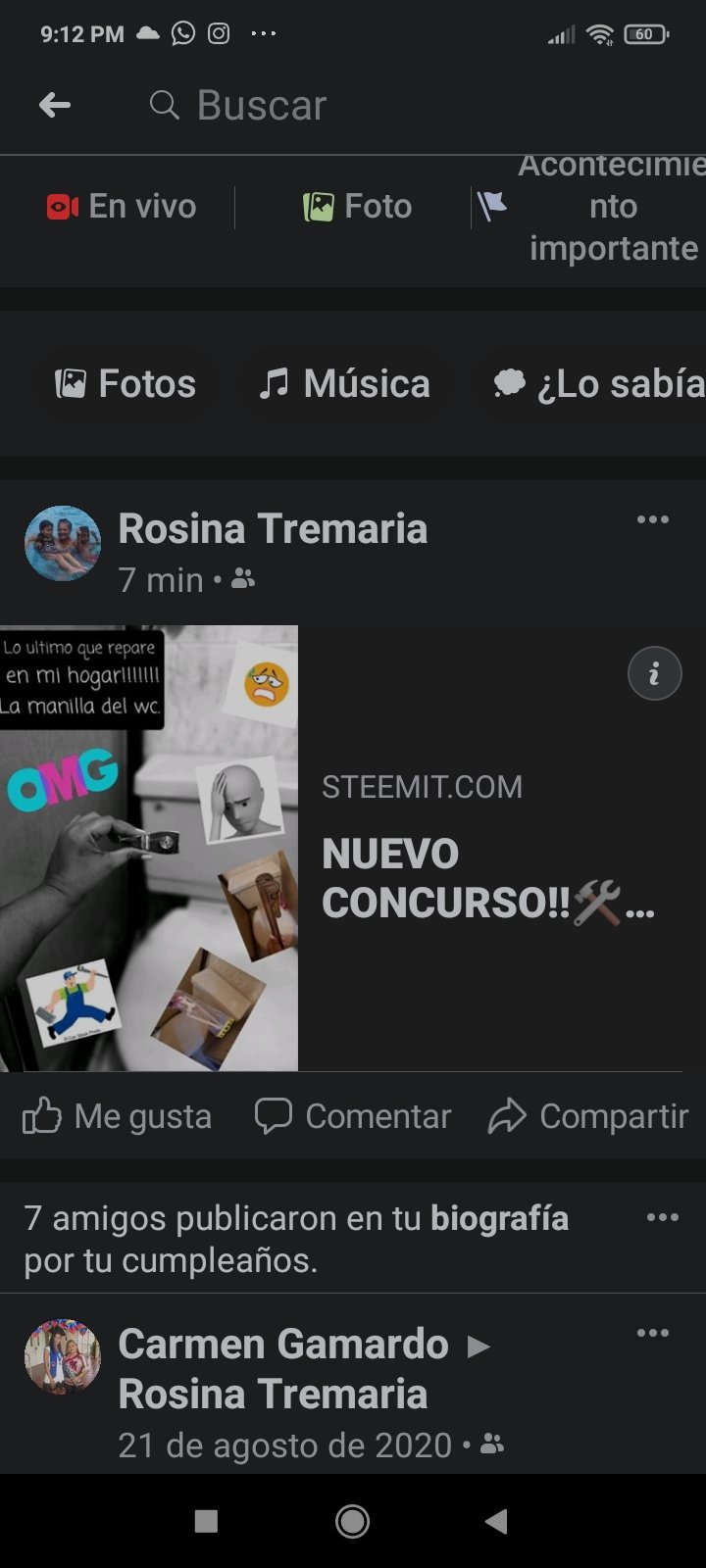Image resolution: width=706 pixels, height=1568 pixels.
Task: Open Rosina Tremaria's profile picture on the post
Action: tap(63, 544)
